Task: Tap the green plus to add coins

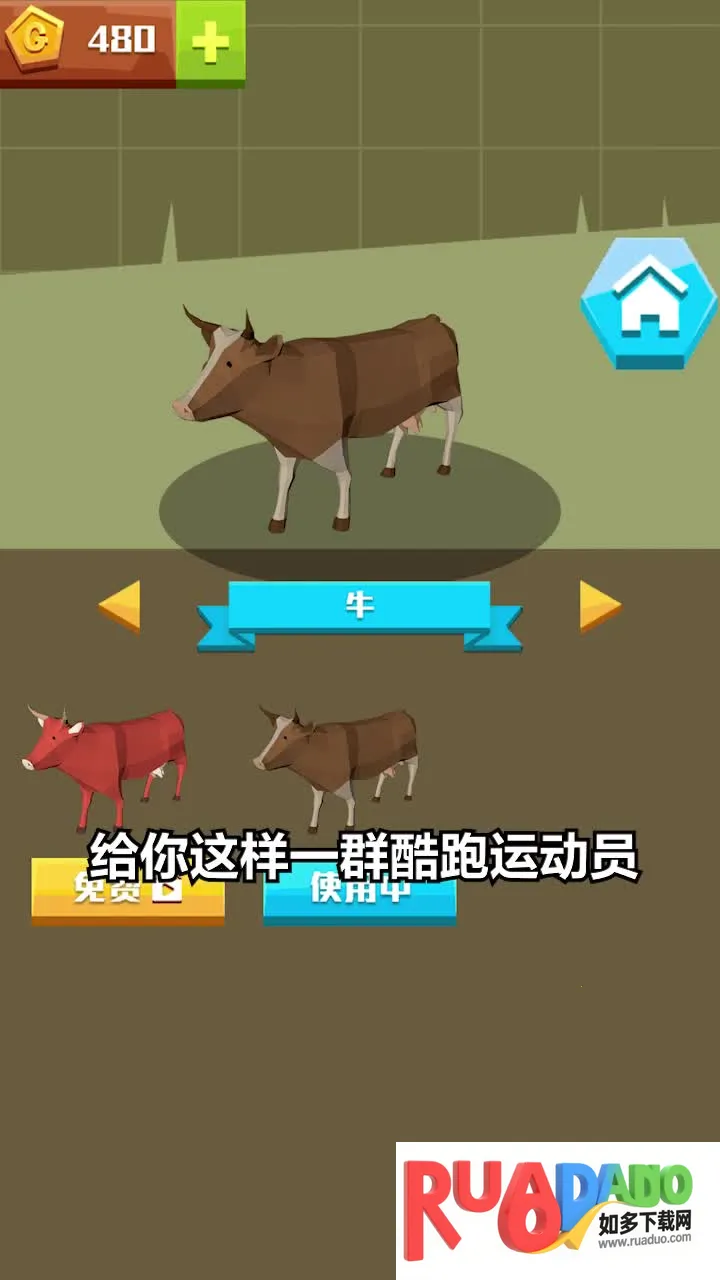Action: (210, 42)
